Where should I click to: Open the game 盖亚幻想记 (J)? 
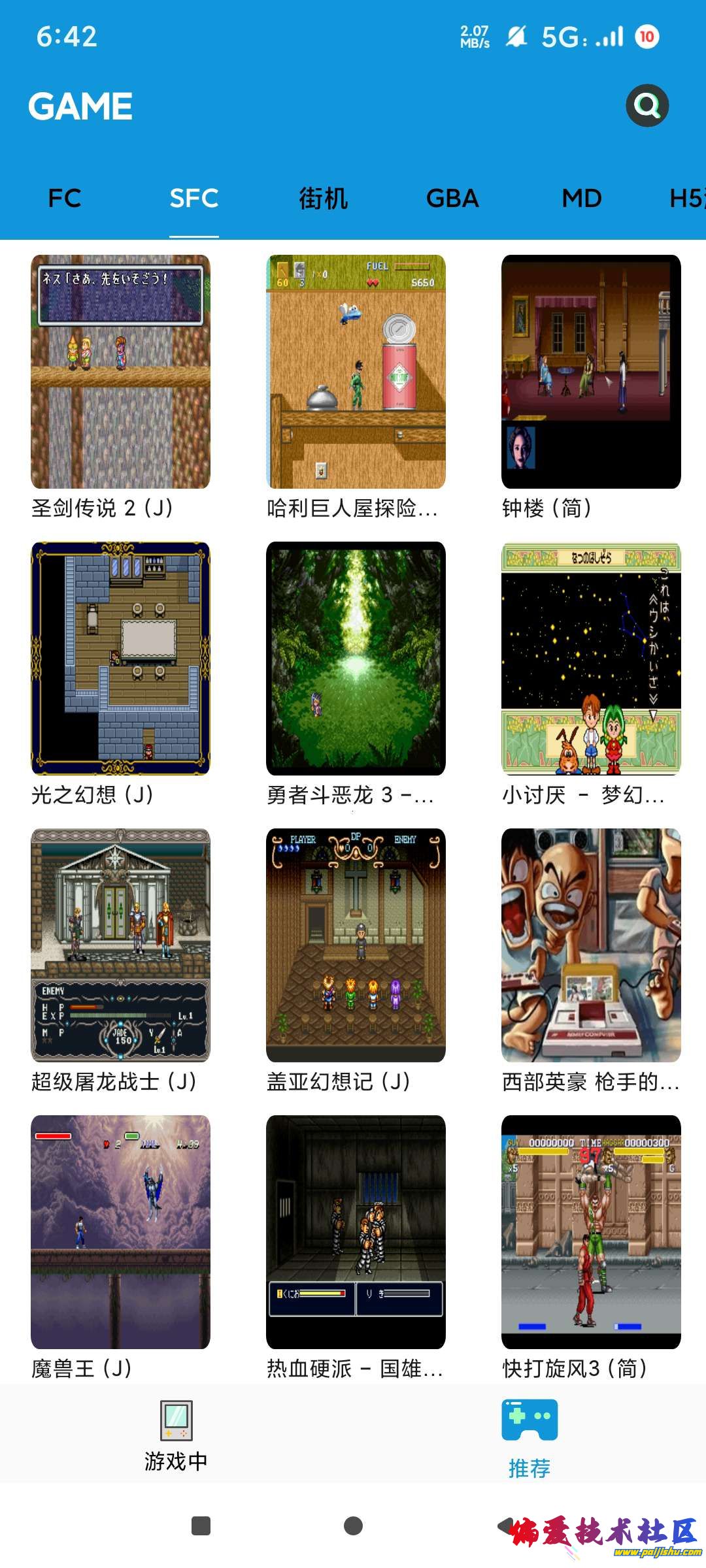(x=356, y=945)
